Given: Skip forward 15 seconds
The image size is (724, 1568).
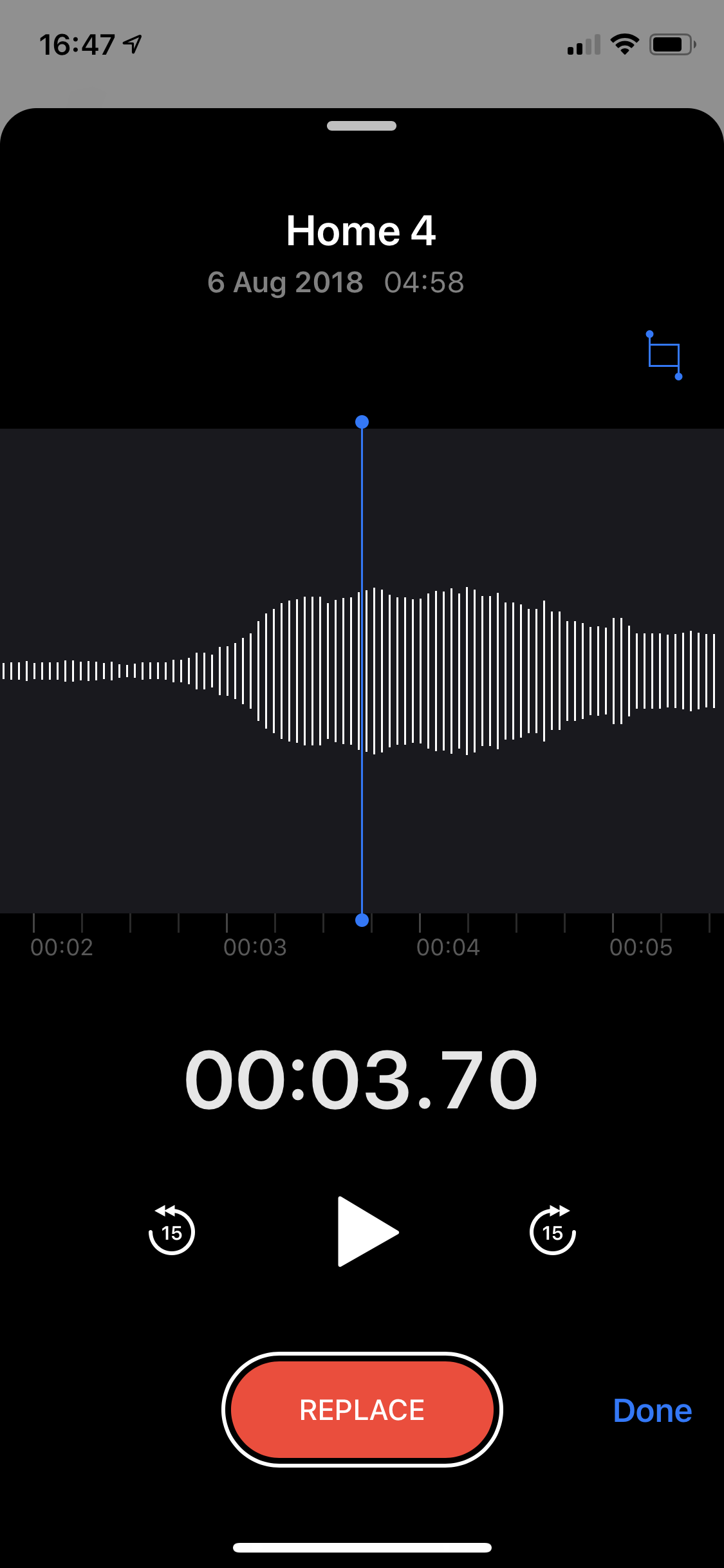Looking at the screenshot, I should click(553, 1231).
